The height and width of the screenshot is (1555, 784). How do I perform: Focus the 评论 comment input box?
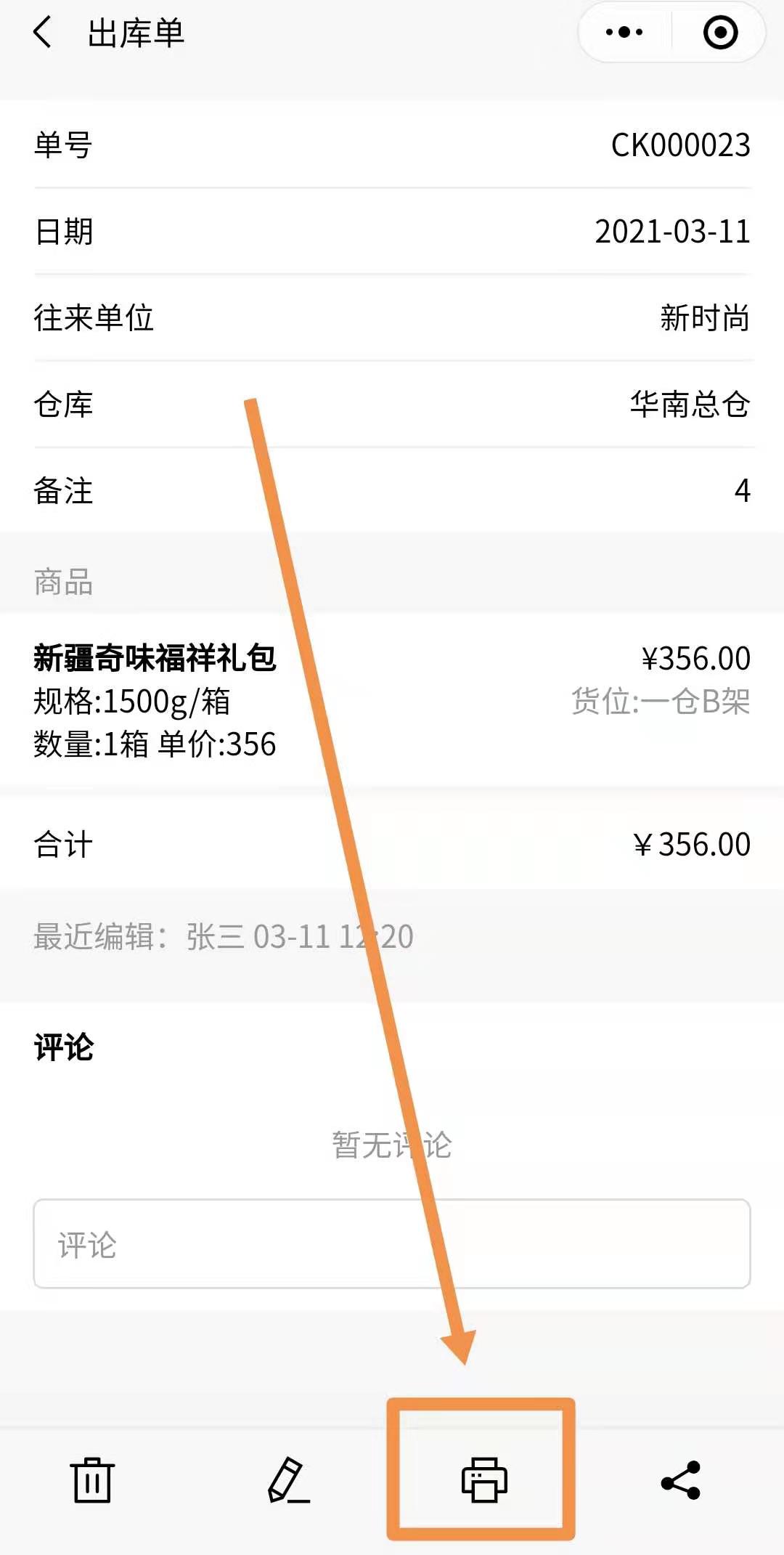[392, 1244]
